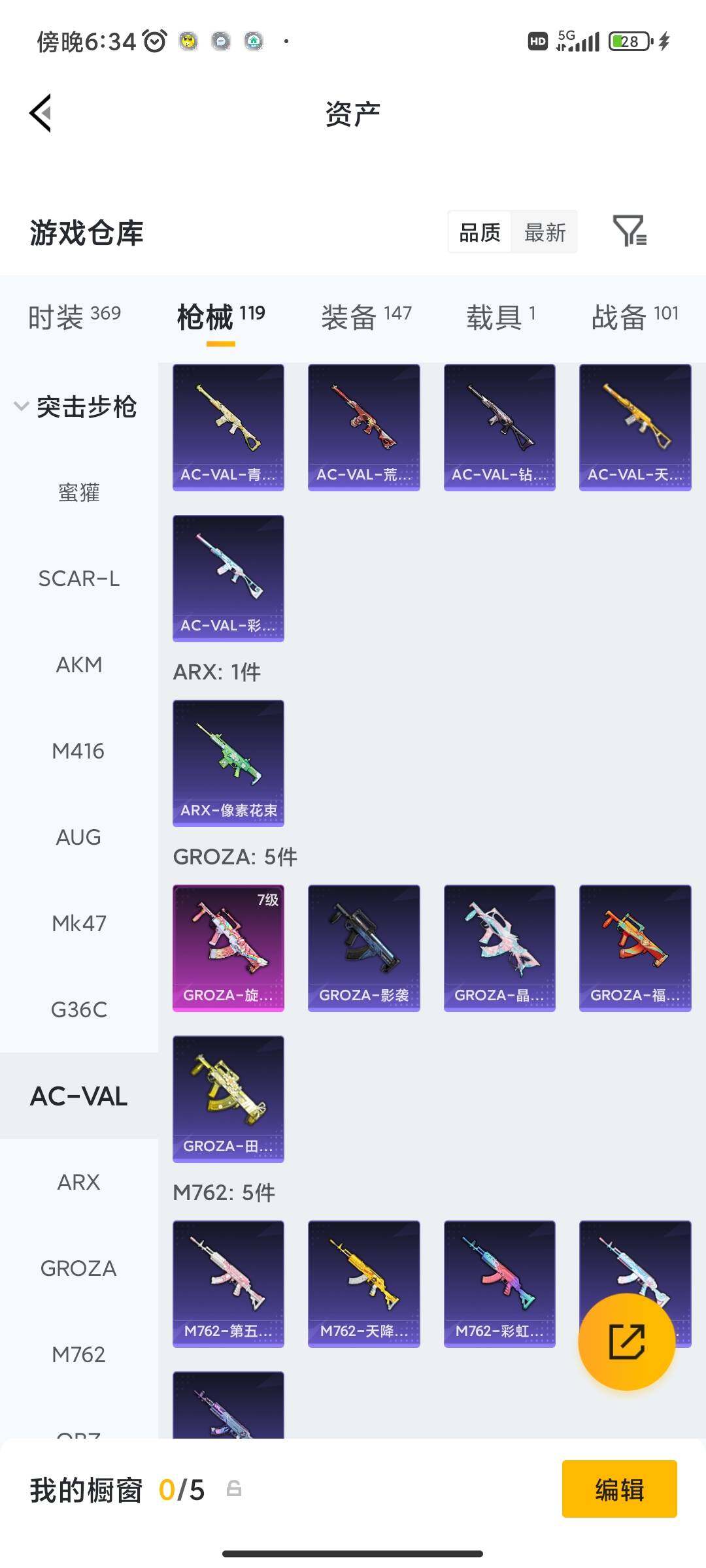The height and width of the screenshot is (1568, 706).
Task: Open the AC-VAL-彩 skin
Action: 228,578
